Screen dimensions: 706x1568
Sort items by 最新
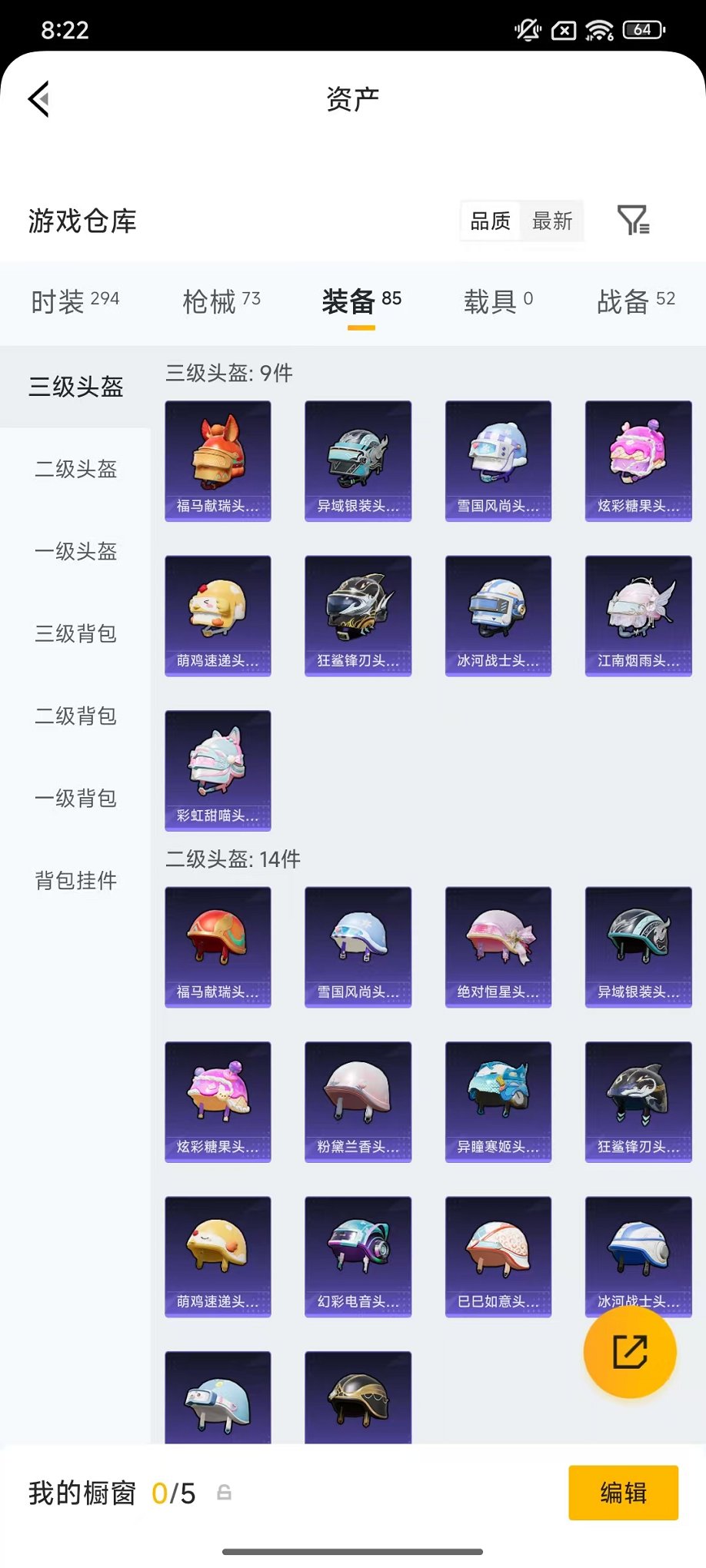tap(552, 221)
